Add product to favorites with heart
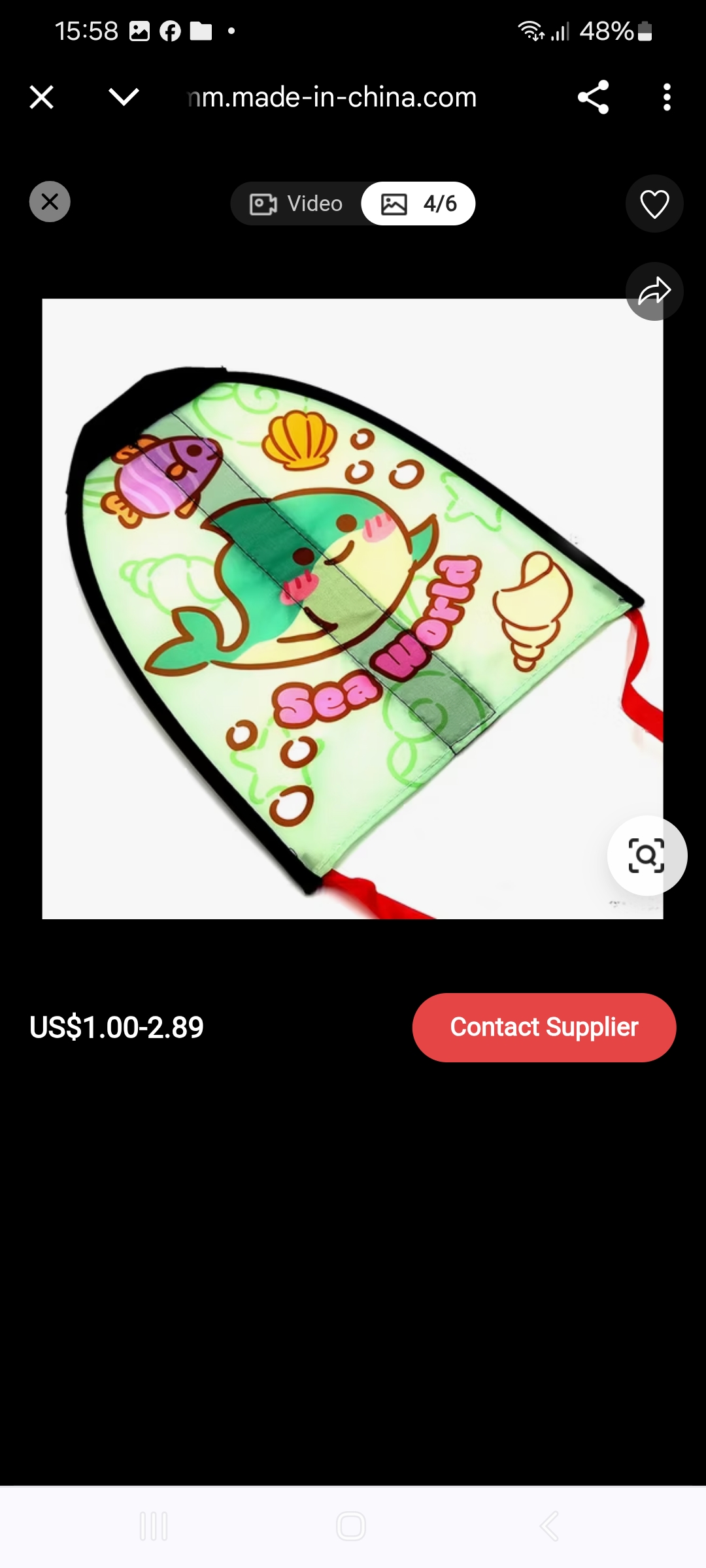This screenshot has width=706, height=1568. point(654,204)
